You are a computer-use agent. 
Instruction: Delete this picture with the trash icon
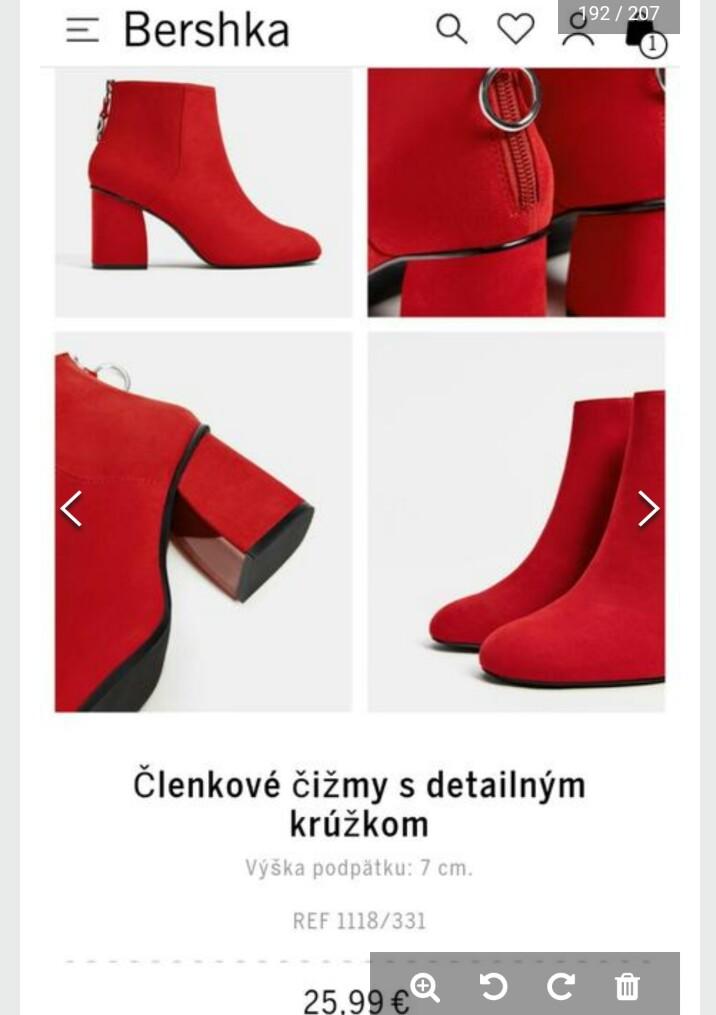627,987
